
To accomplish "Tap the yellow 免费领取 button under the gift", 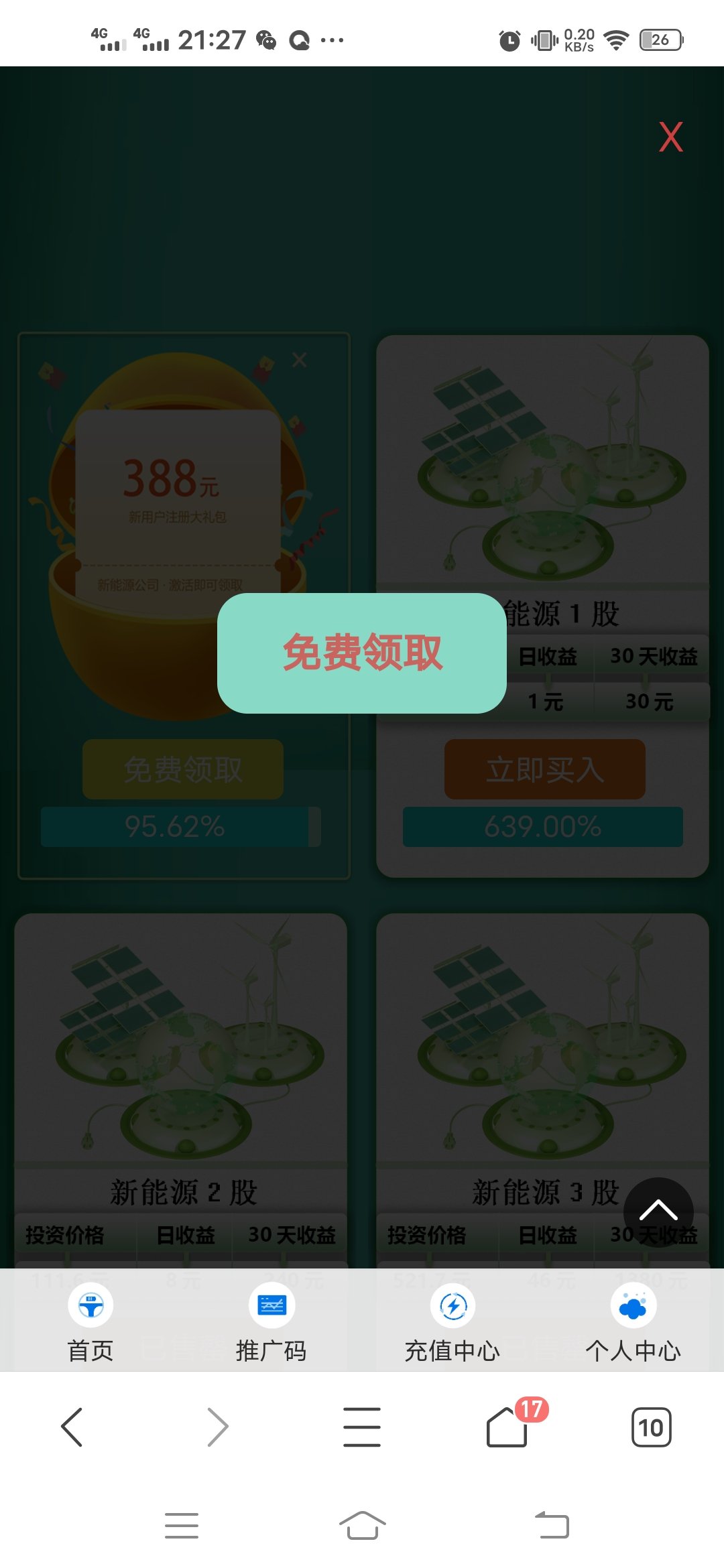I will point(183,769).
